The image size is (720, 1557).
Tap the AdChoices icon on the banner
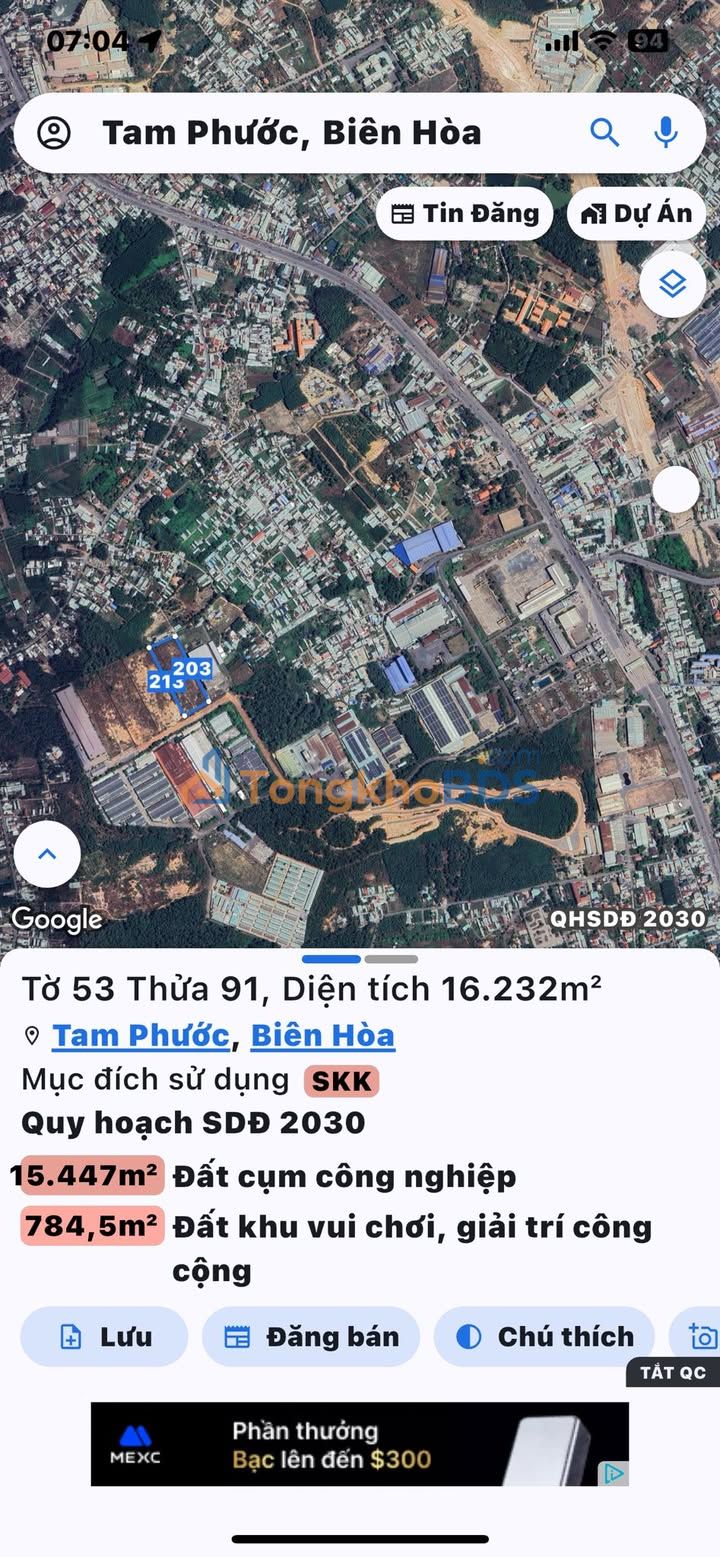(613, 1473)
